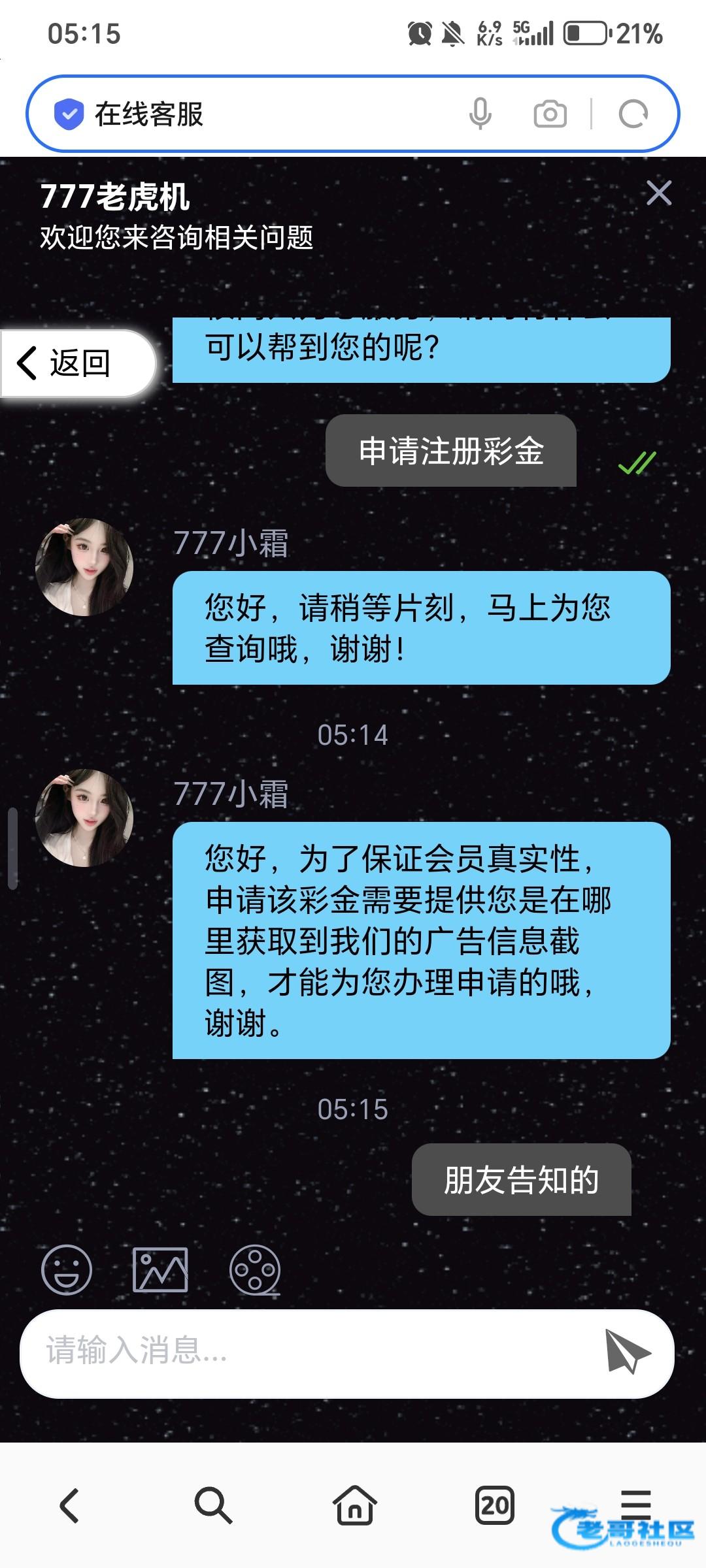Open the browser hamburger menu
Image resolution: width=706 pixels, height=1568 pixels.
(635, 1503)
